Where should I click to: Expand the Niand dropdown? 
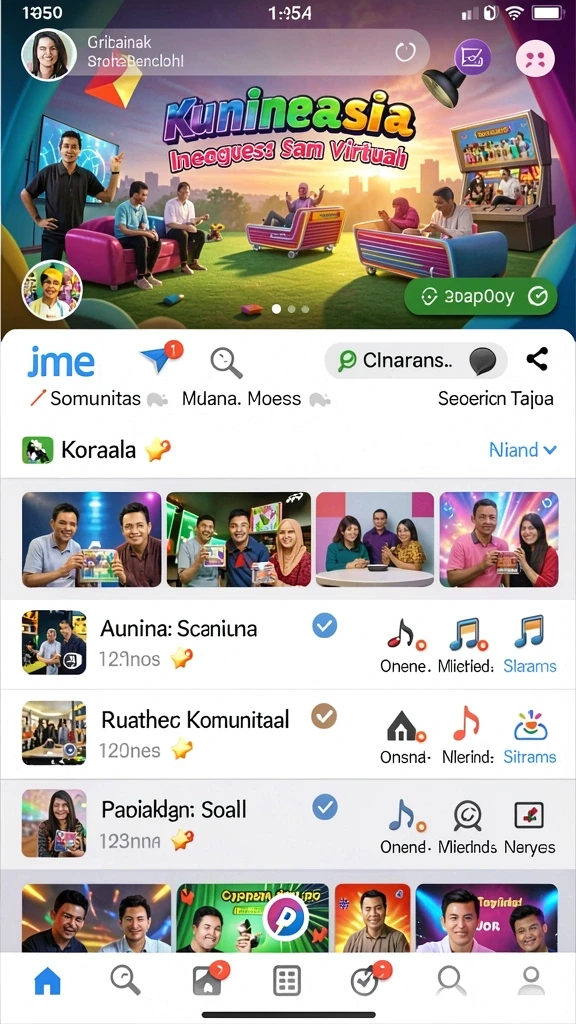point(523,449)
